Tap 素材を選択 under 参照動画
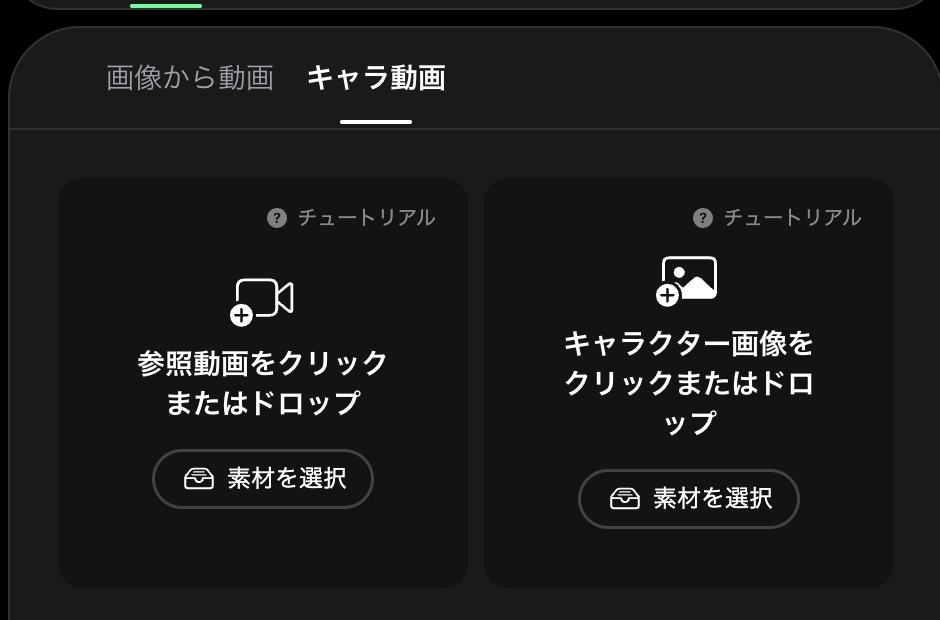The height and width of the screenshot is (620, 940). 263,479
